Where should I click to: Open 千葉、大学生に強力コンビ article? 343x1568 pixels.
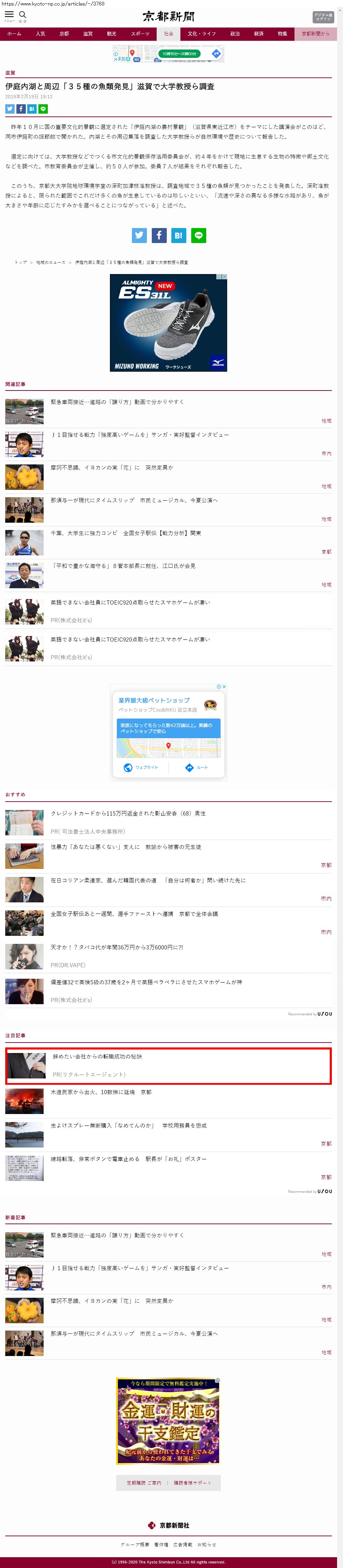[126, 533]
